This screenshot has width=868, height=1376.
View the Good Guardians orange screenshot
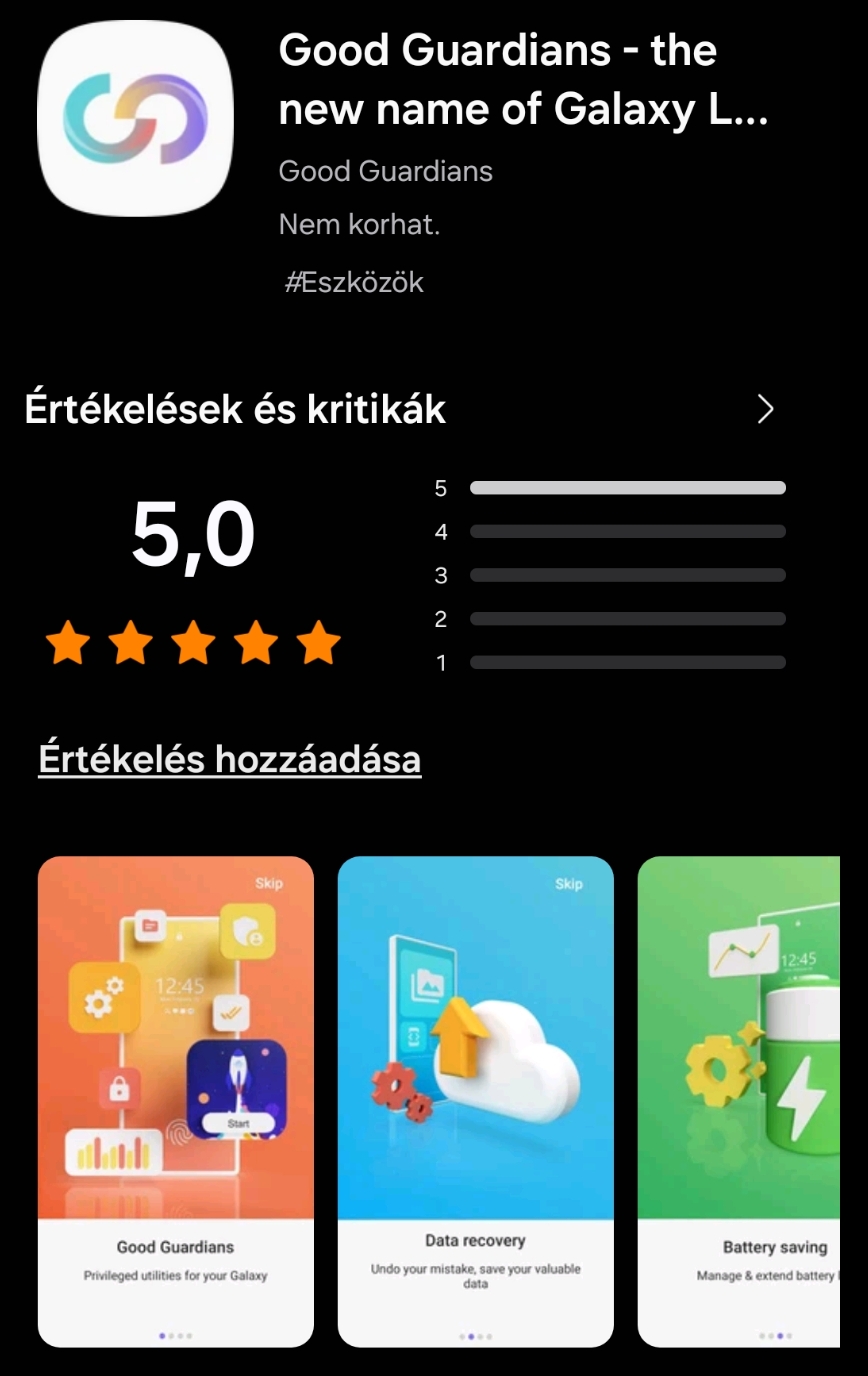click(x=176, y=1100)
